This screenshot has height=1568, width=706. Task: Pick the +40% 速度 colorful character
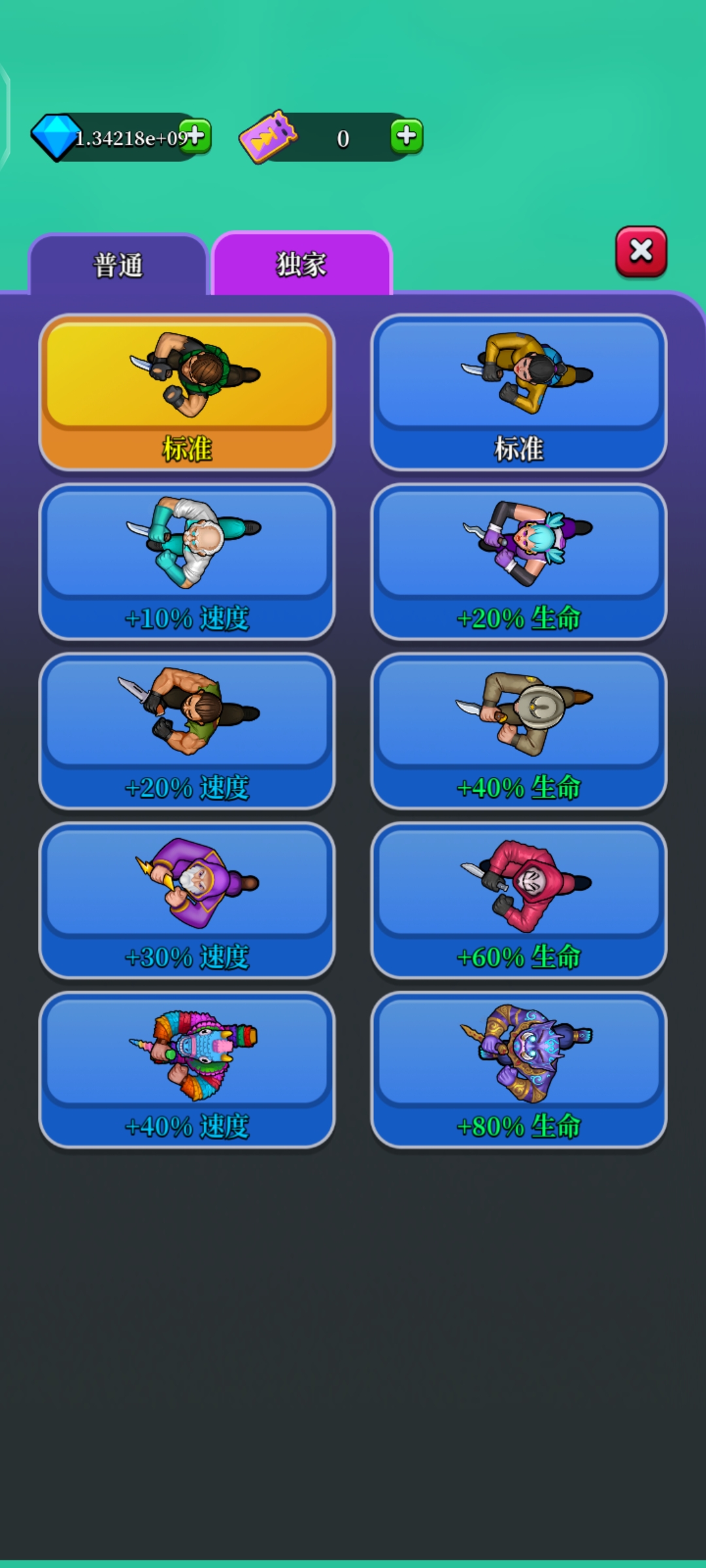(x=187, y=1070)
